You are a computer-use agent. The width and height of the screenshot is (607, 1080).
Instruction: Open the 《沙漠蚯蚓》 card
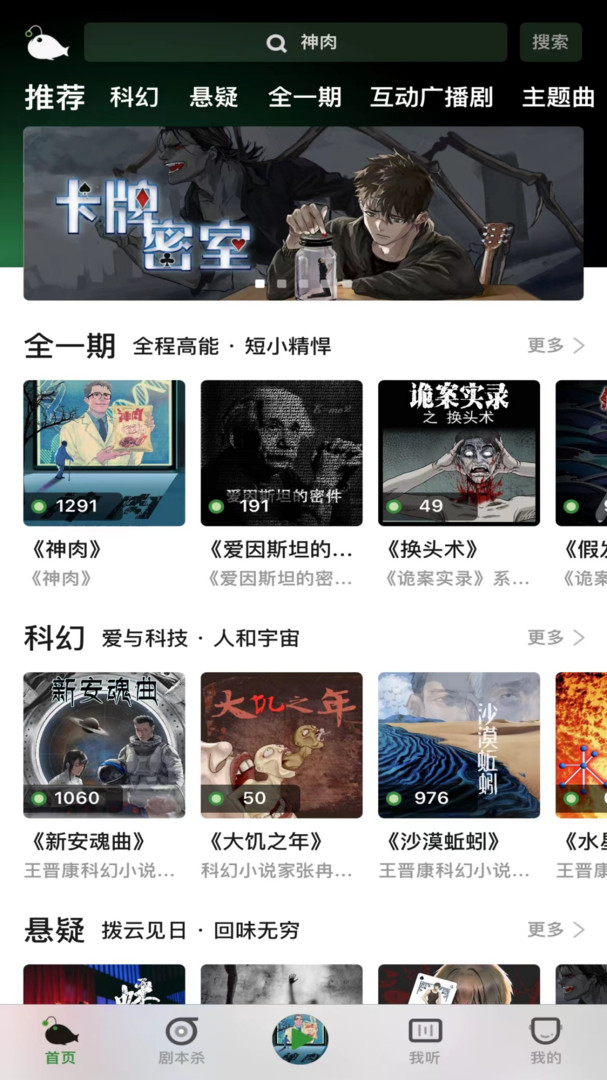(459, 776)
